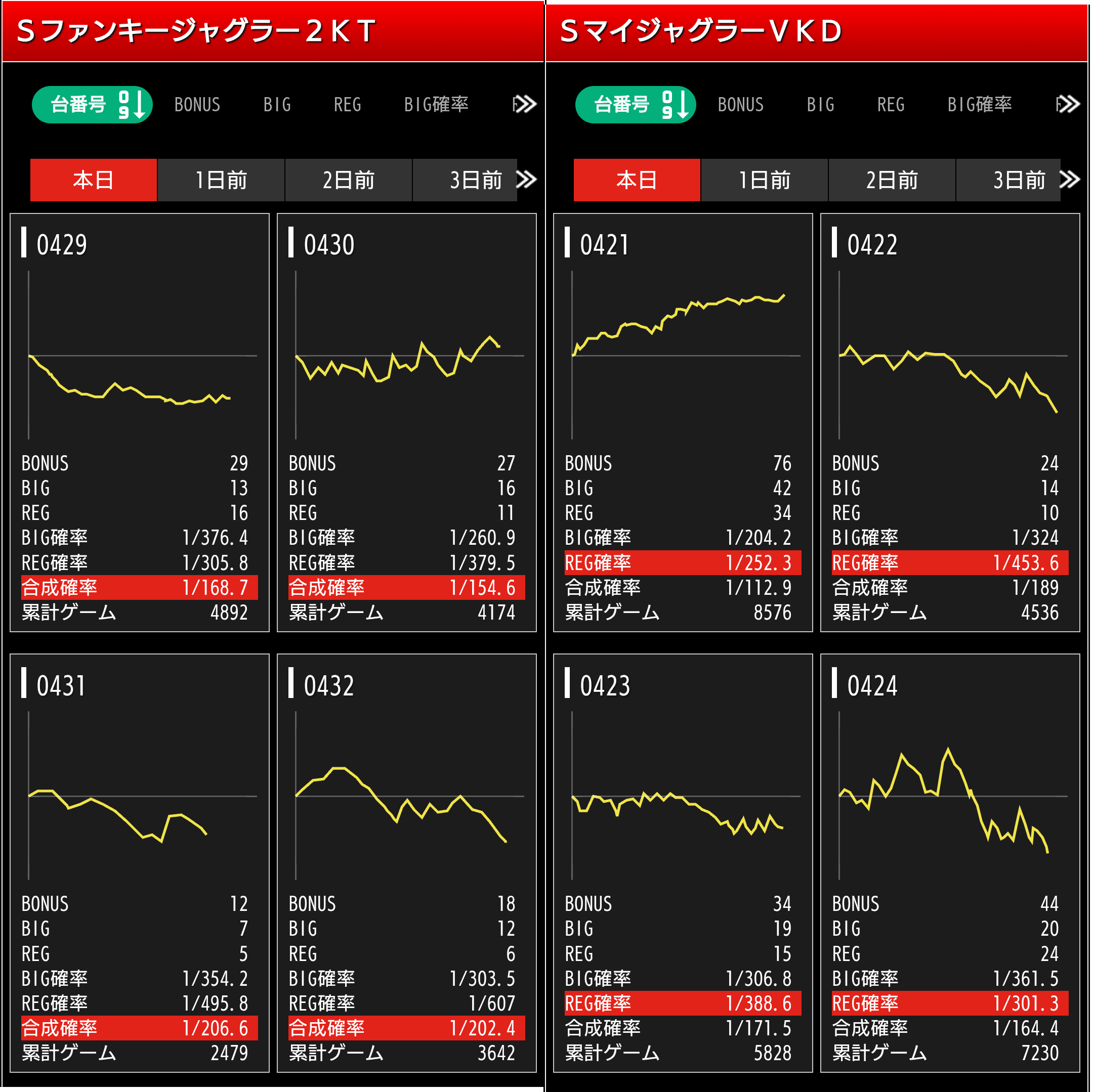Screen dimensions: 1094x1092
Task: View machine 0424 card
Action: click(950, 863)
